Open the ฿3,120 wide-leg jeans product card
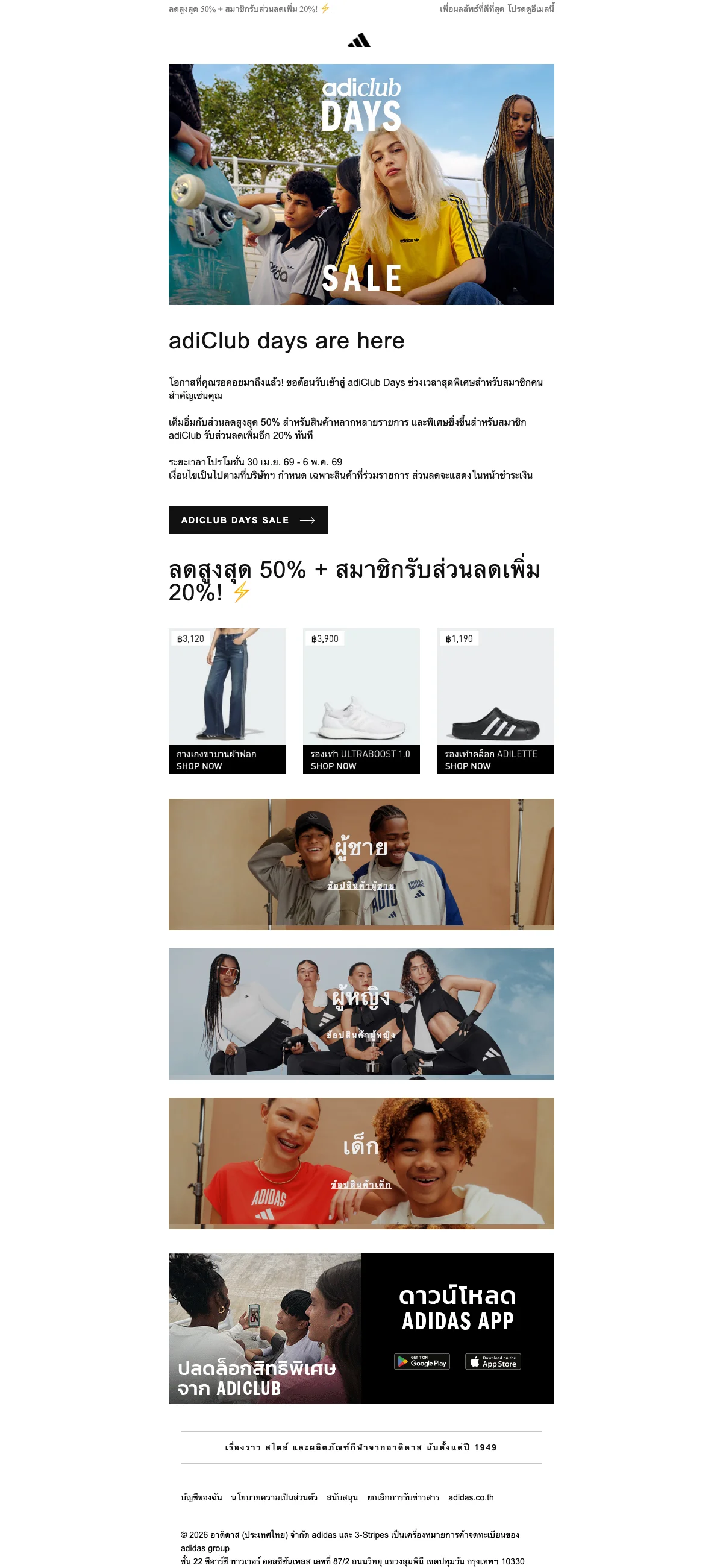Screen dimensions: 723x1568 pos(227,700)
